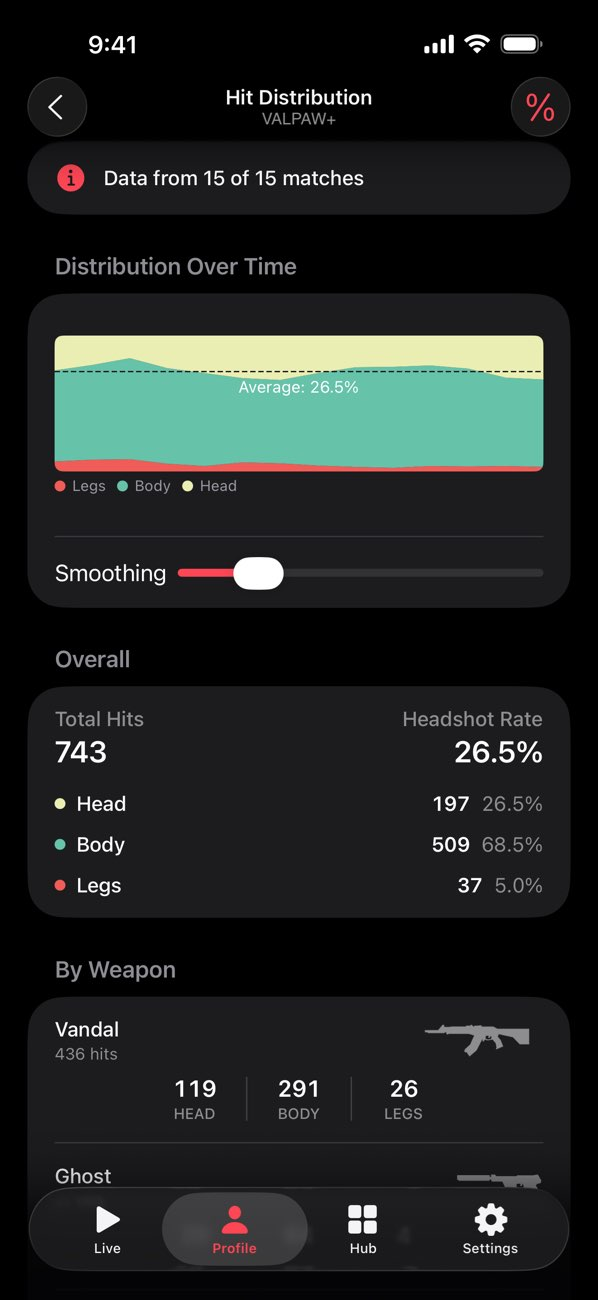Select the Profile tab

click(234, 1229)
